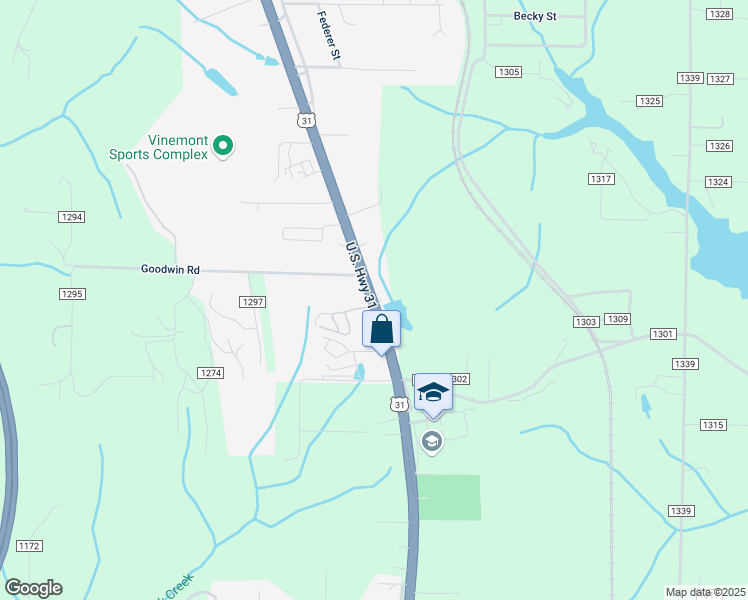Tap the gray school pin

(432, 441)
